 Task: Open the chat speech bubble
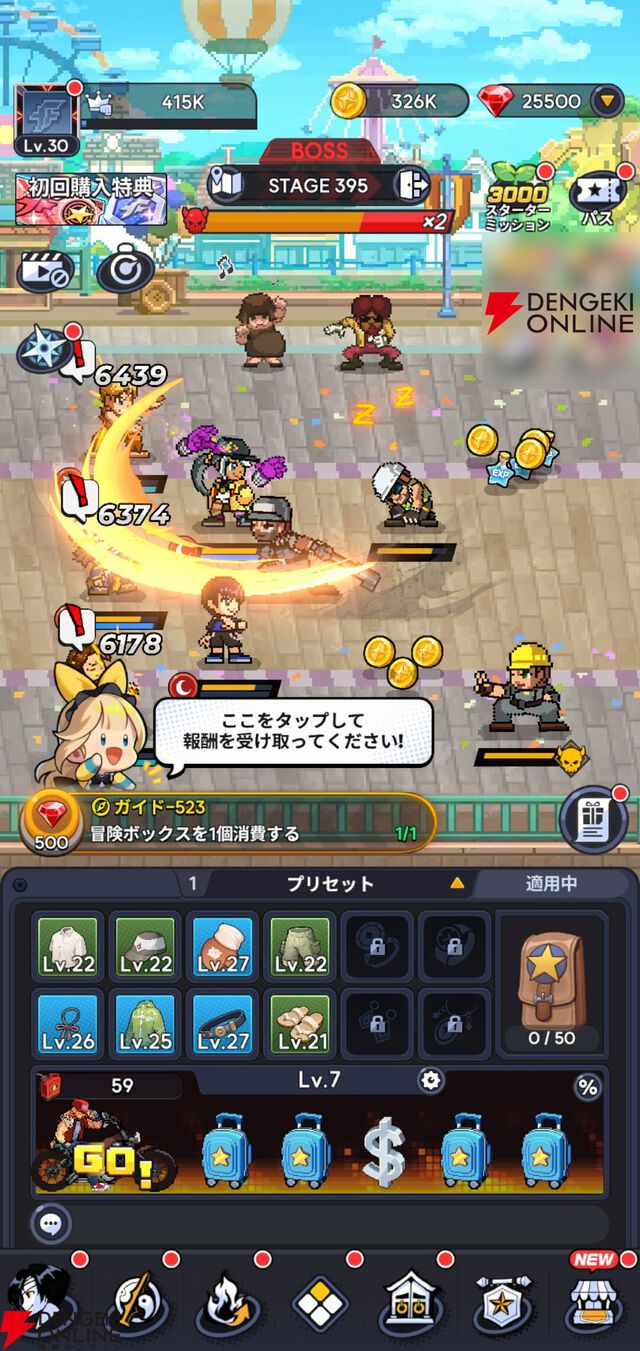point(48,1222)
